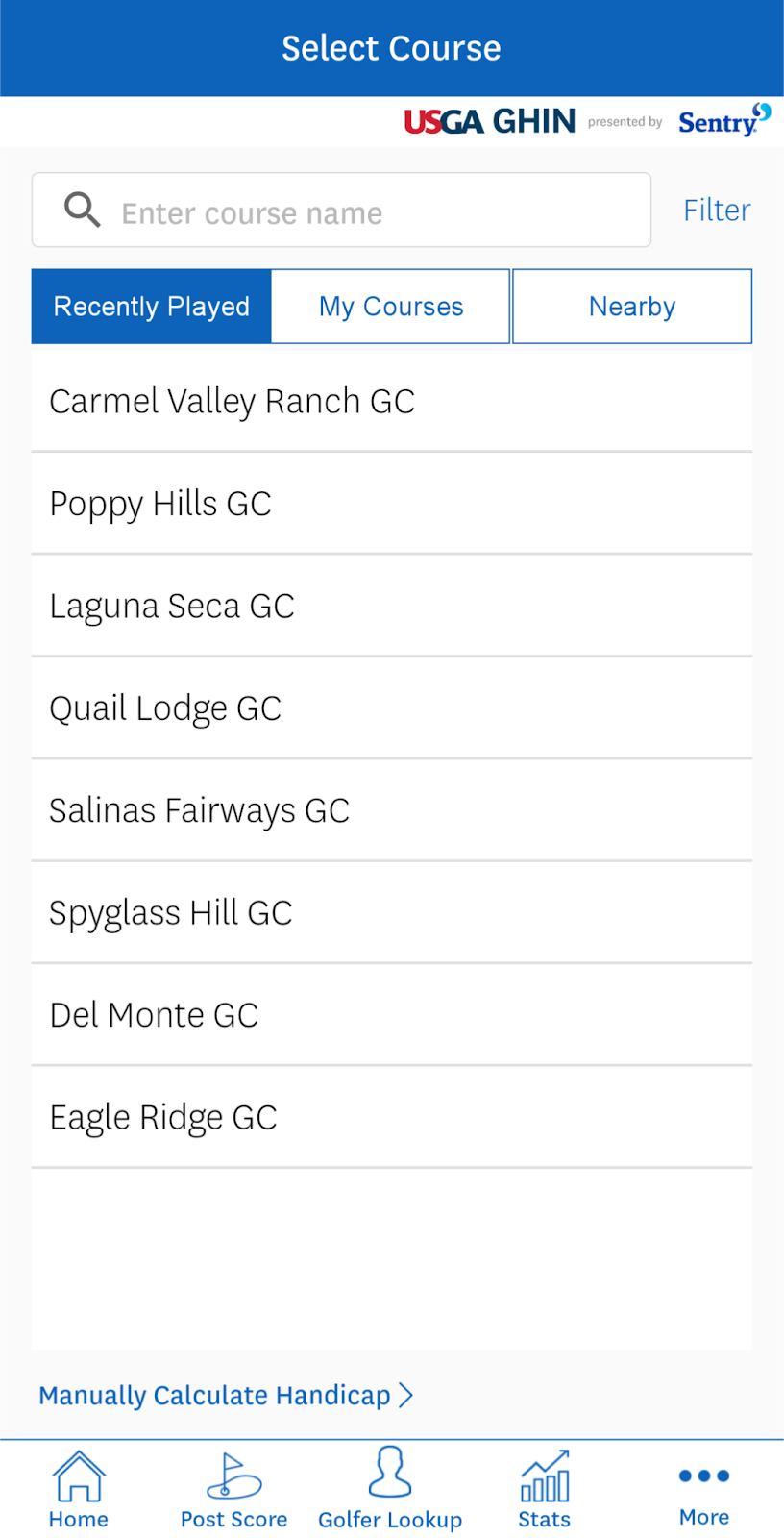Open the Post Score tab
The height and width of the screenshot is (1538, 784).
[234, 1490]
